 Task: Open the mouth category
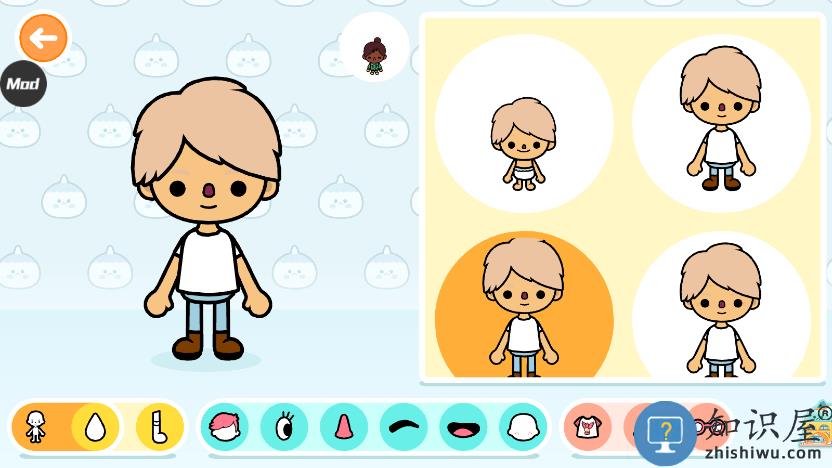(x=463, y=427)
